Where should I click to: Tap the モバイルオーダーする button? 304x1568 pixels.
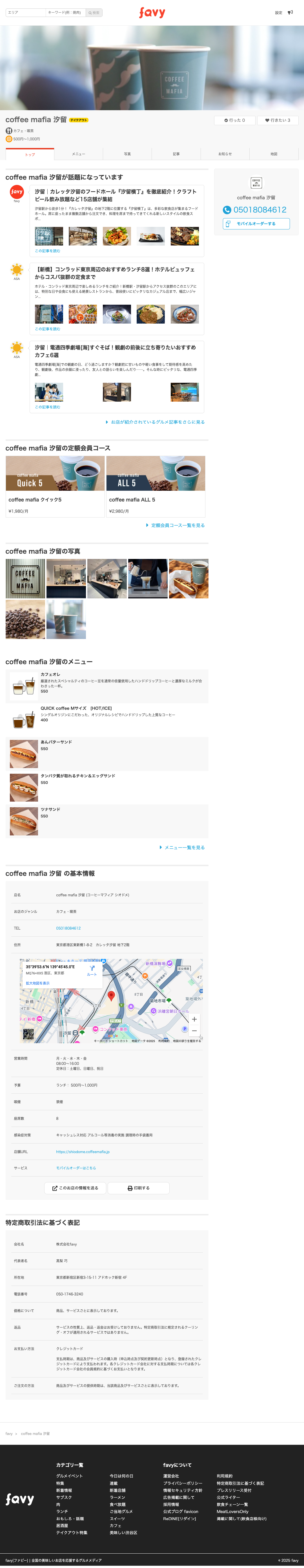click(x=256, y=224)
